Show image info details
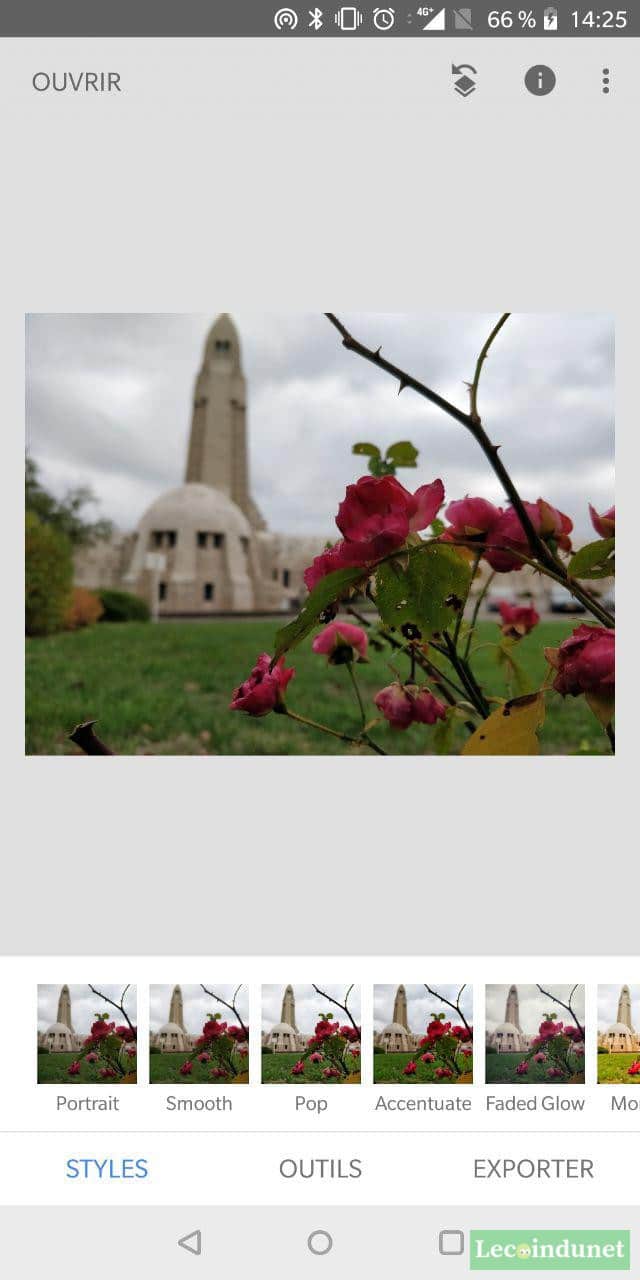640x1280 pixels. click(540, 81)
